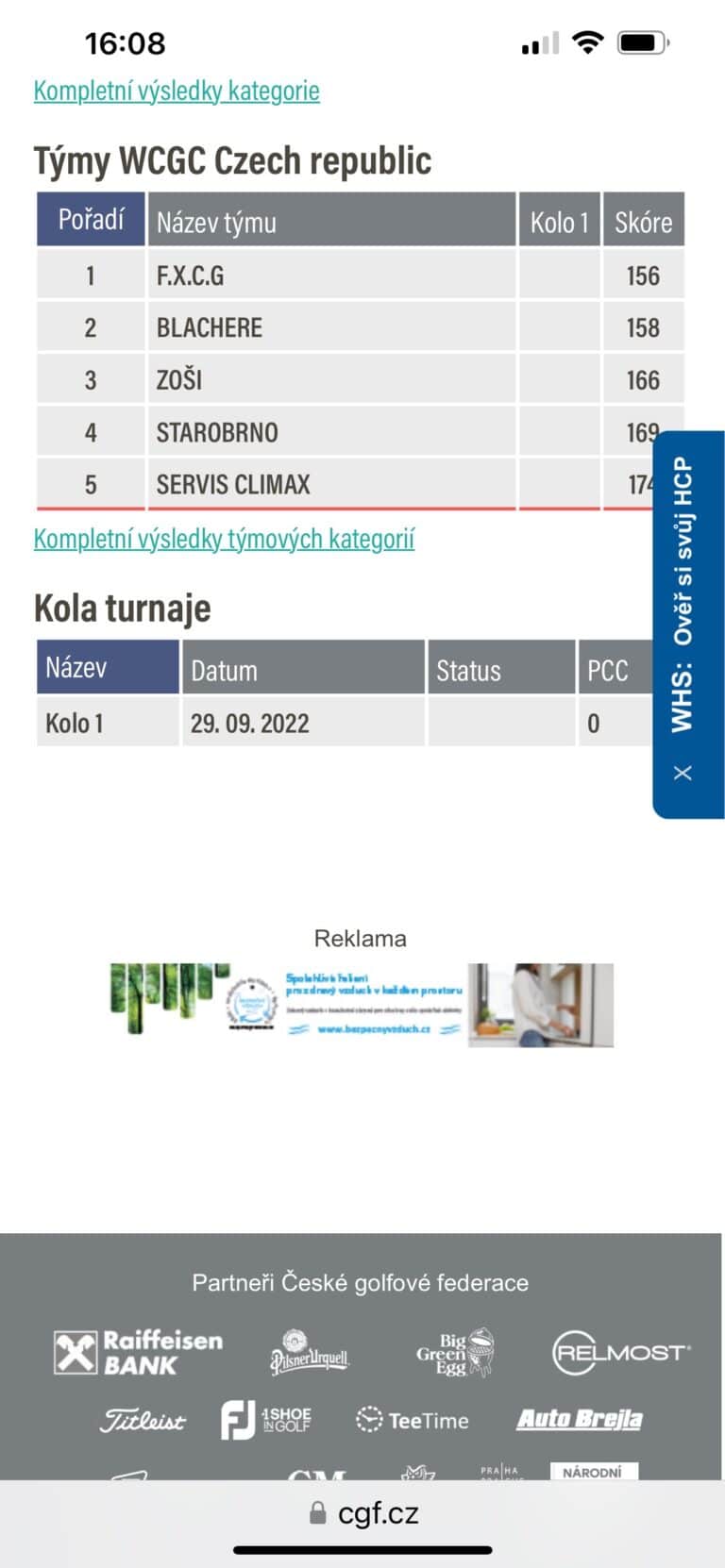Open the Auto Brejla partner logo
Viewport: 725px width, 1568px height.
580,1419
